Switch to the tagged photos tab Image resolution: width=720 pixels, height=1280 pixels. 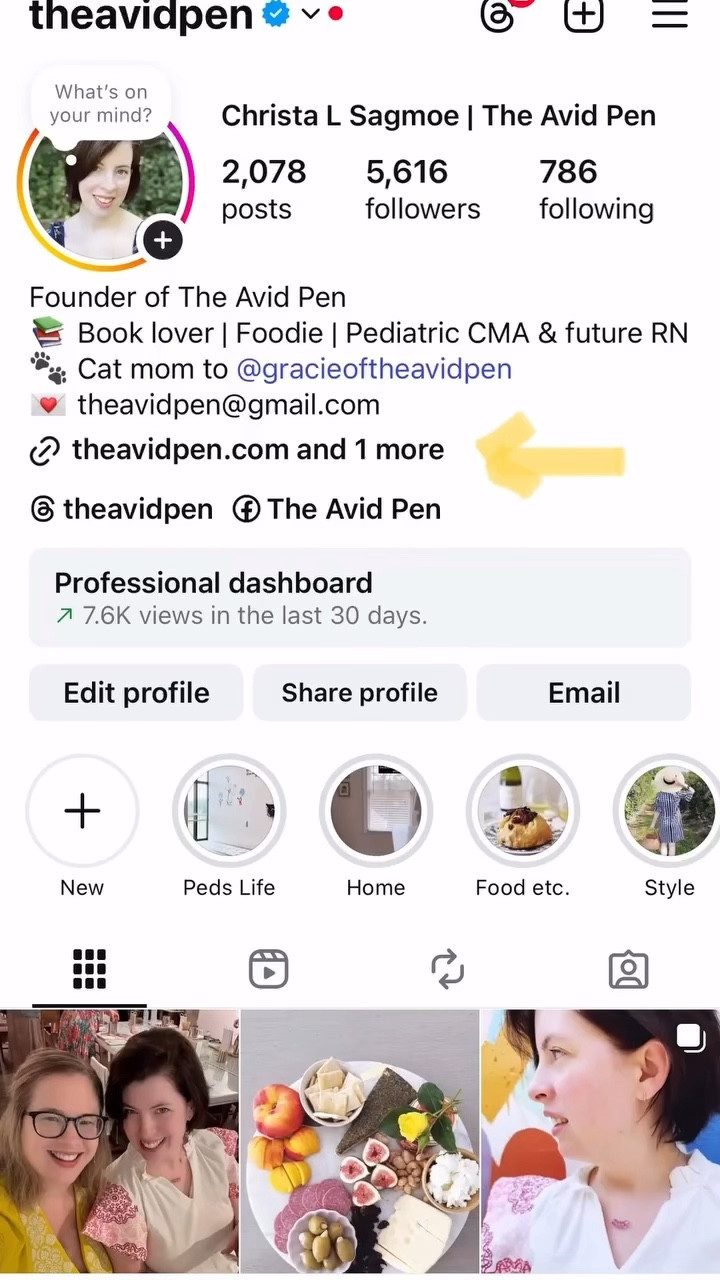(628, 969)
